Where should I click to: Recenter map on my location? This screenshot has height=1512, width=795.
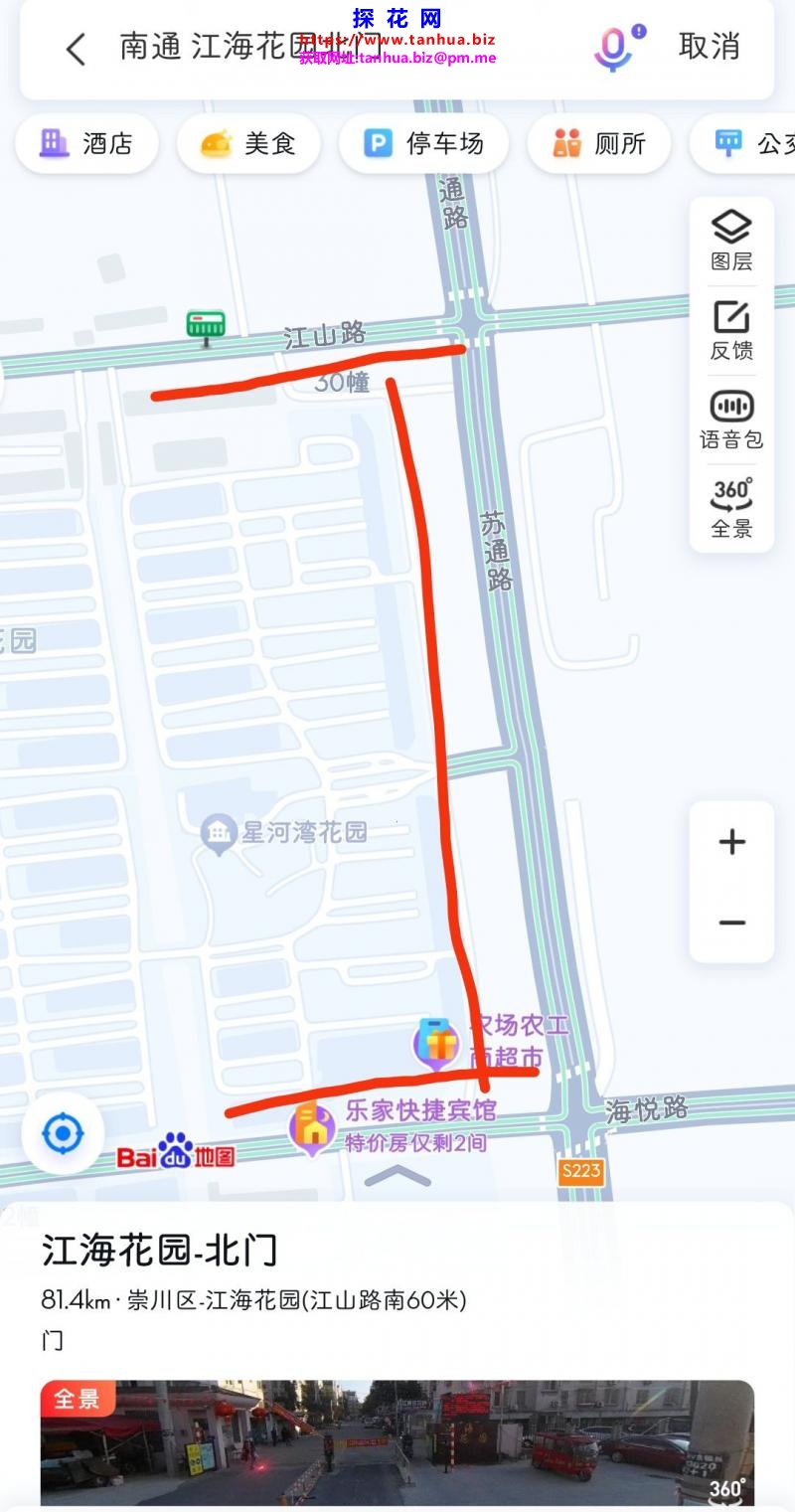pyautogui.click(x=63, y=1133)
